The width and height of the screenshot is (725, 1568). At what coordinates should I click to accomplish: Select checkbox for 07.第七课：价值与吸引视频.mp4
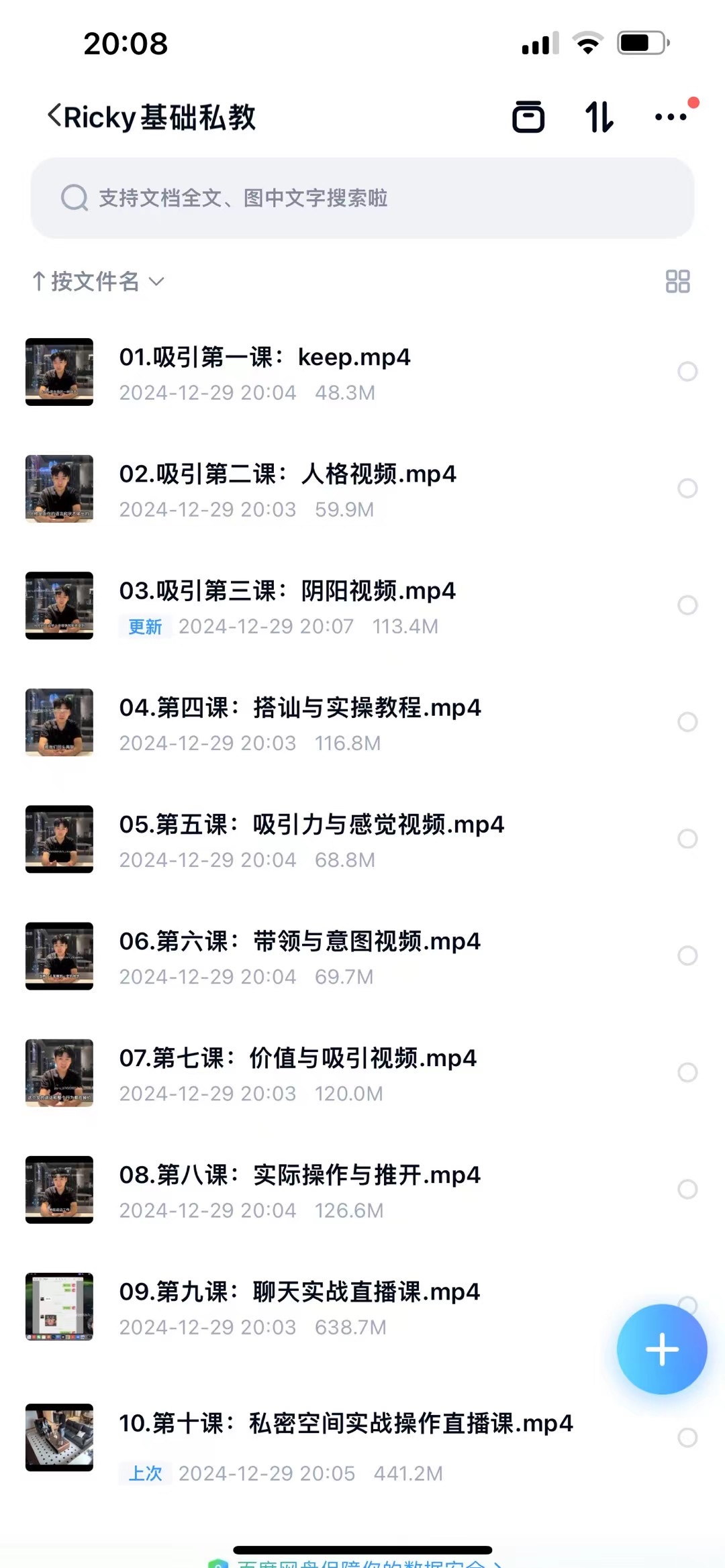click(x=687, y=1072)
